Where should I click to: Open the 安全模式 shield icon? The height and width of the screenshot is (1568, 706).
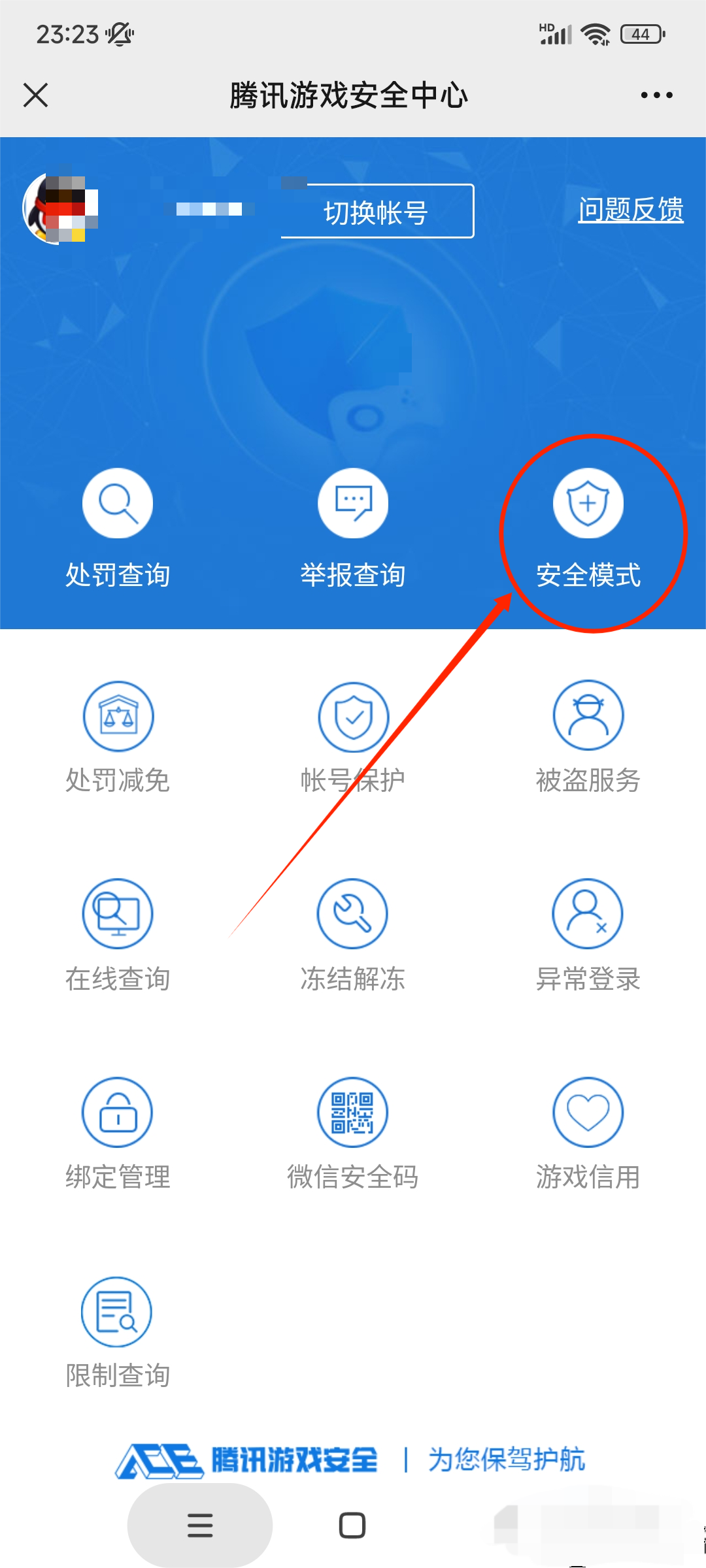click(x=587, y=503)
